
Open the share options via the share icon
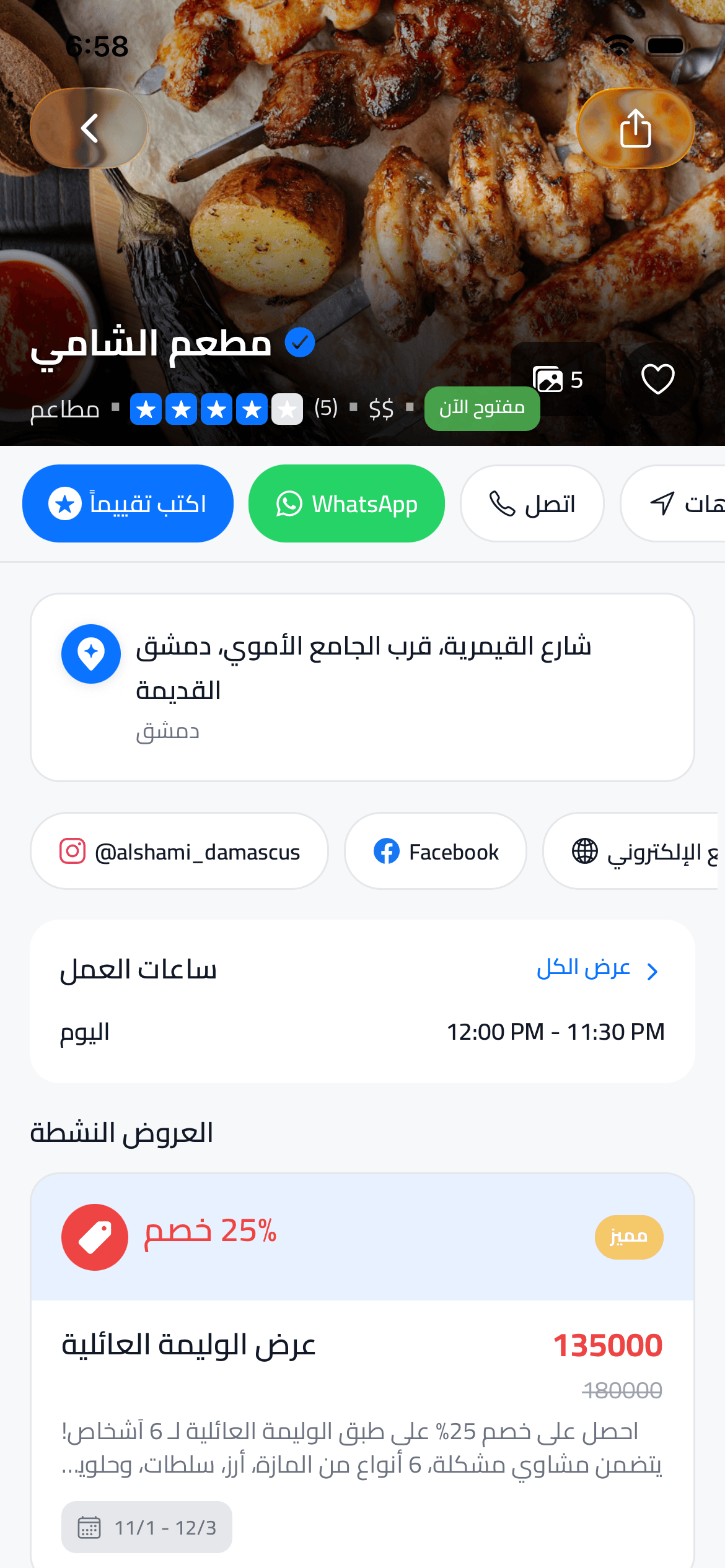click(636, 128)
